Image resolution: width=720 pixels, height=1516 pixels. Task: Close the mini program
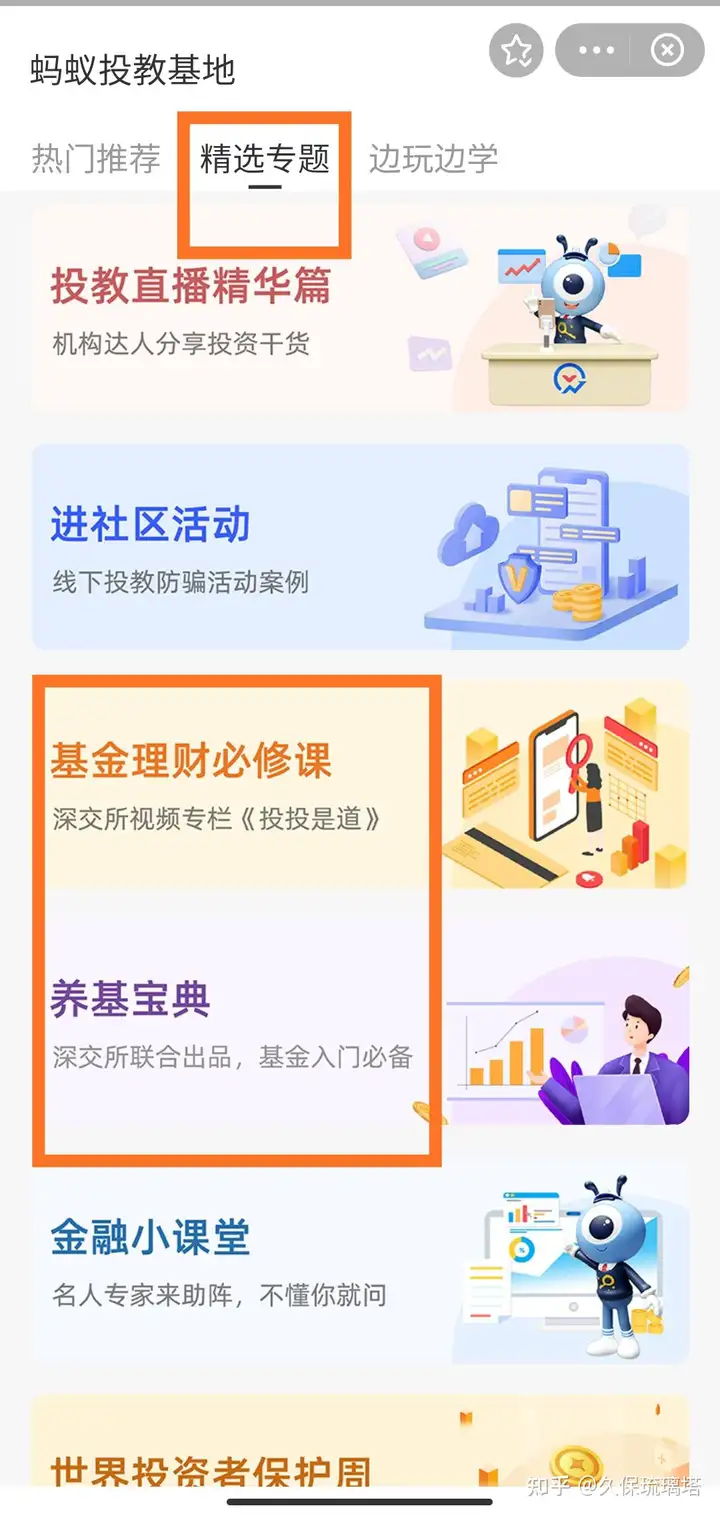click(x=667, y=50)
